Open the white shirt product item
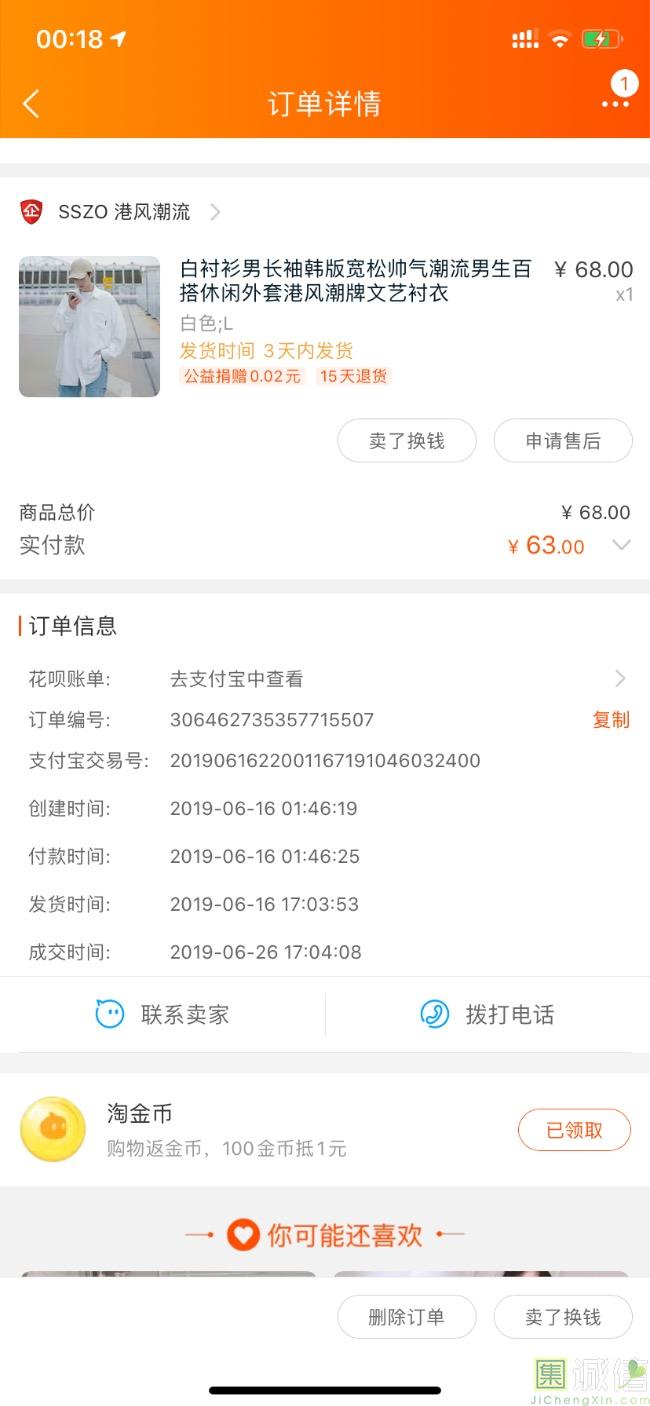The height and width of the screenshot is (1406, 650). click(325, 326)
